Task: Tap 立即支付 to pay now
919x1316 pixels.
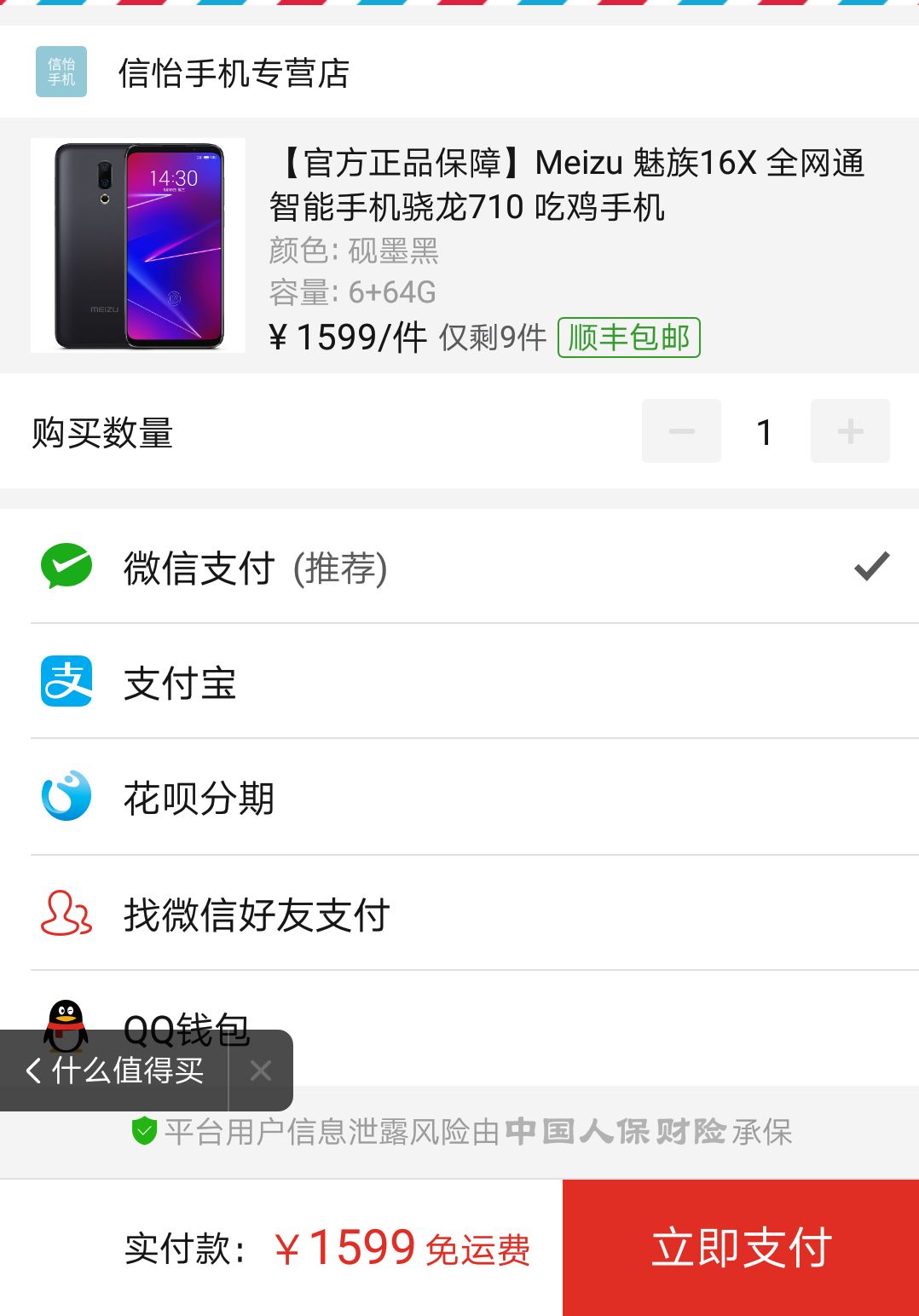Action: click(x=740, y=1246)
